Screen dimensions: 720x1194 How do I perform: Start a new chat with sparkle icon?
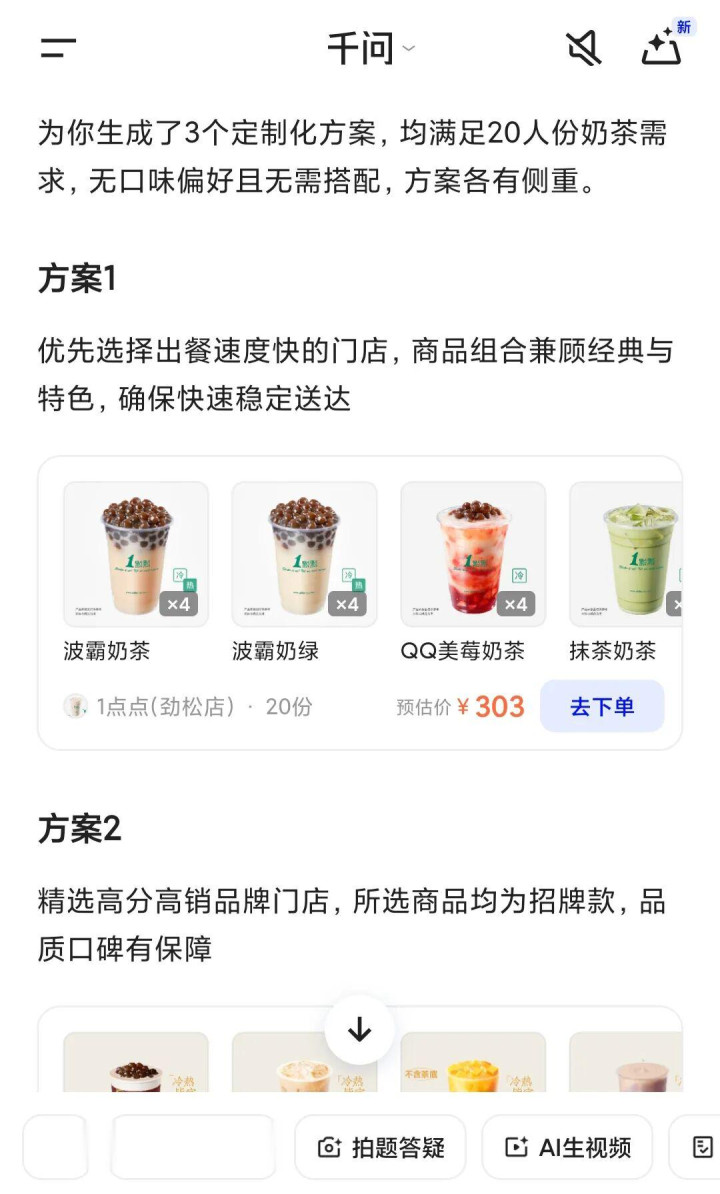pyautogui.click(x=664, y=45)
